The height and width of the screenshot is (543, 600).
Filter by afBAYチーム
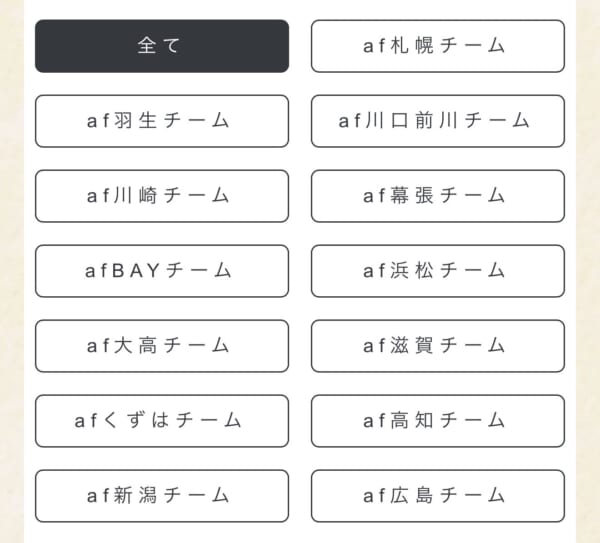[x=161, y=271]
